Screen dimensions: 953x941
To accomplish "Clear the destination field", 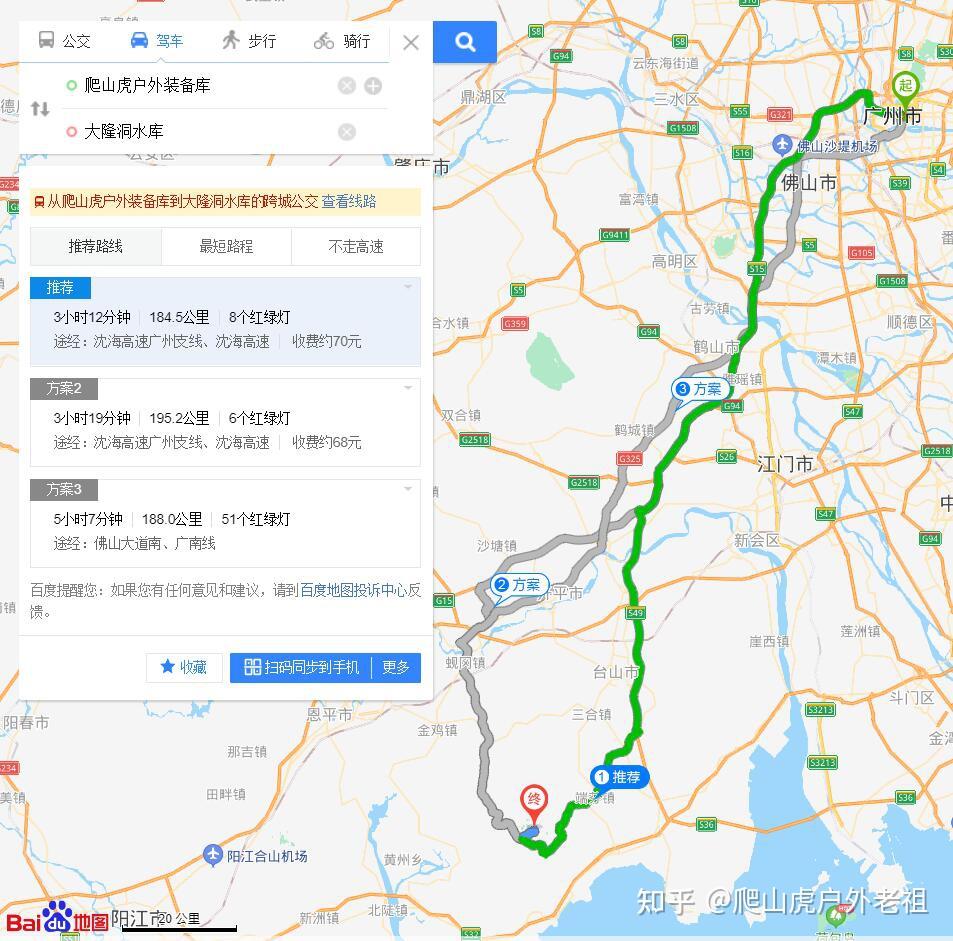I will pyautogui.click(x=347, y=132).
